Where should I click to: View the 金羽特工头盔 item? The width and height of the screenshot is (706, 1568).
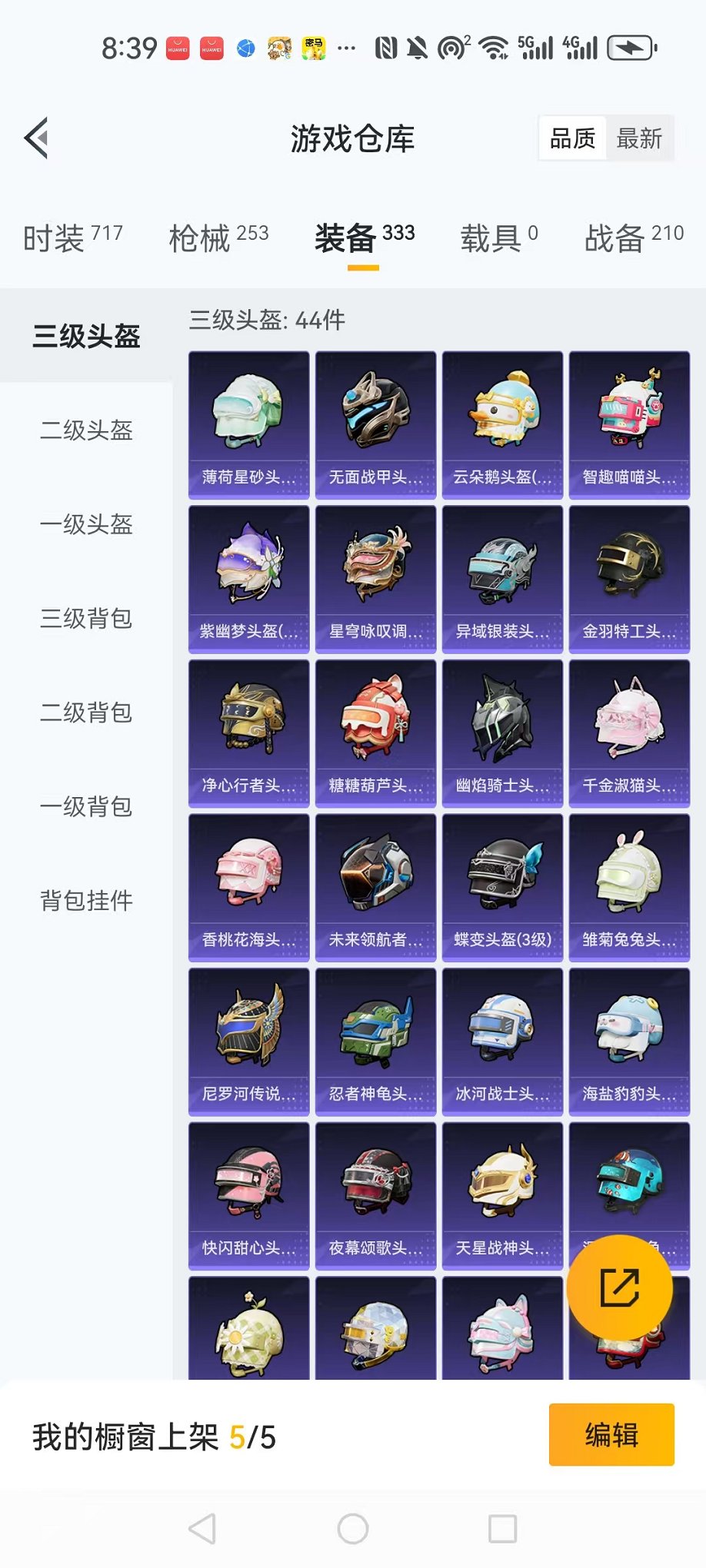pos(629,579)
